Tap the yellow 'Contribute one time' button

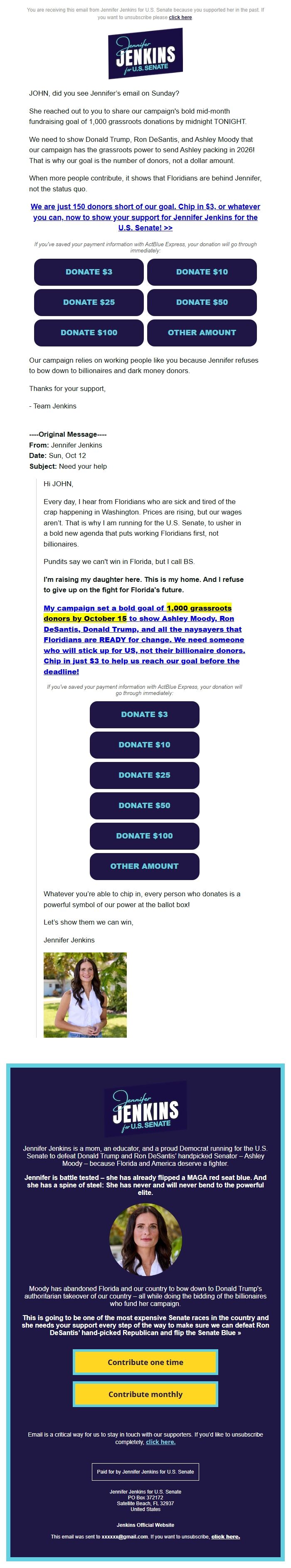[x=145, y=1362]
